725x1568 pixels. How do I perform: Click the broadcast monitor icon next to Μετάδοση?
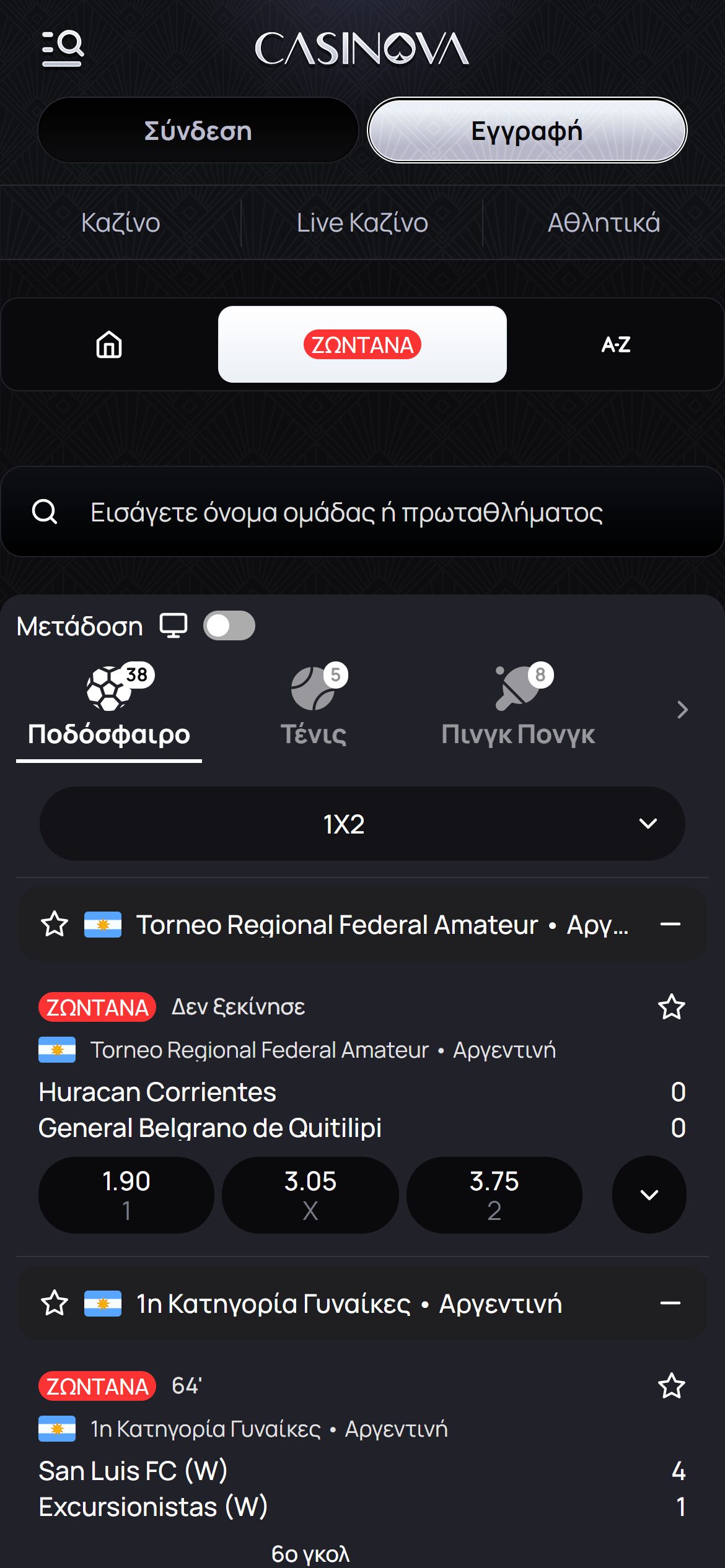172,625
